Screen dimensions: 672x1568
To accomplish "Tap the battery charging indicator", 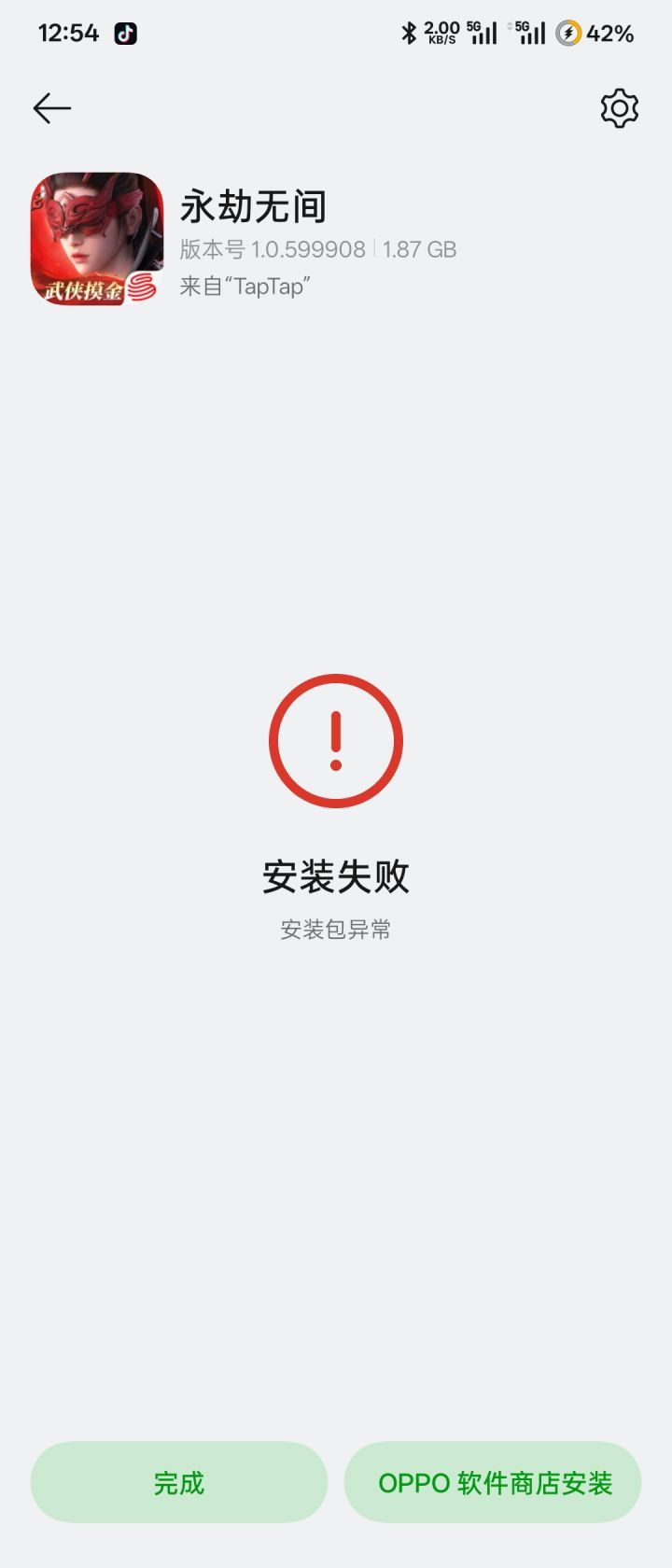I will click(568, 33).
